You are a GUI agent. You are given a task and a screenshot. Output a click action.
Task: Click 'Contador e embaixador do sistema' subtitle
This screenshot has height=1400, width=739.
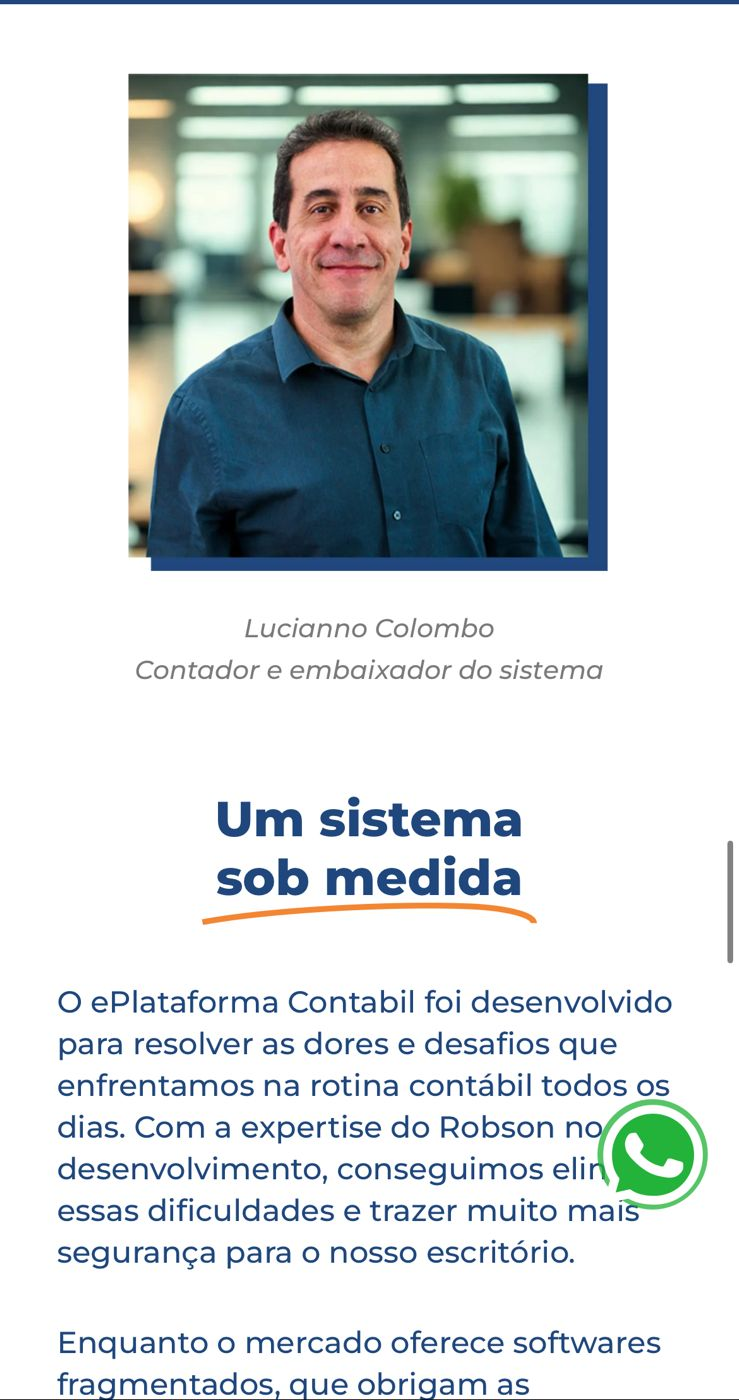(x=368, y=670)
